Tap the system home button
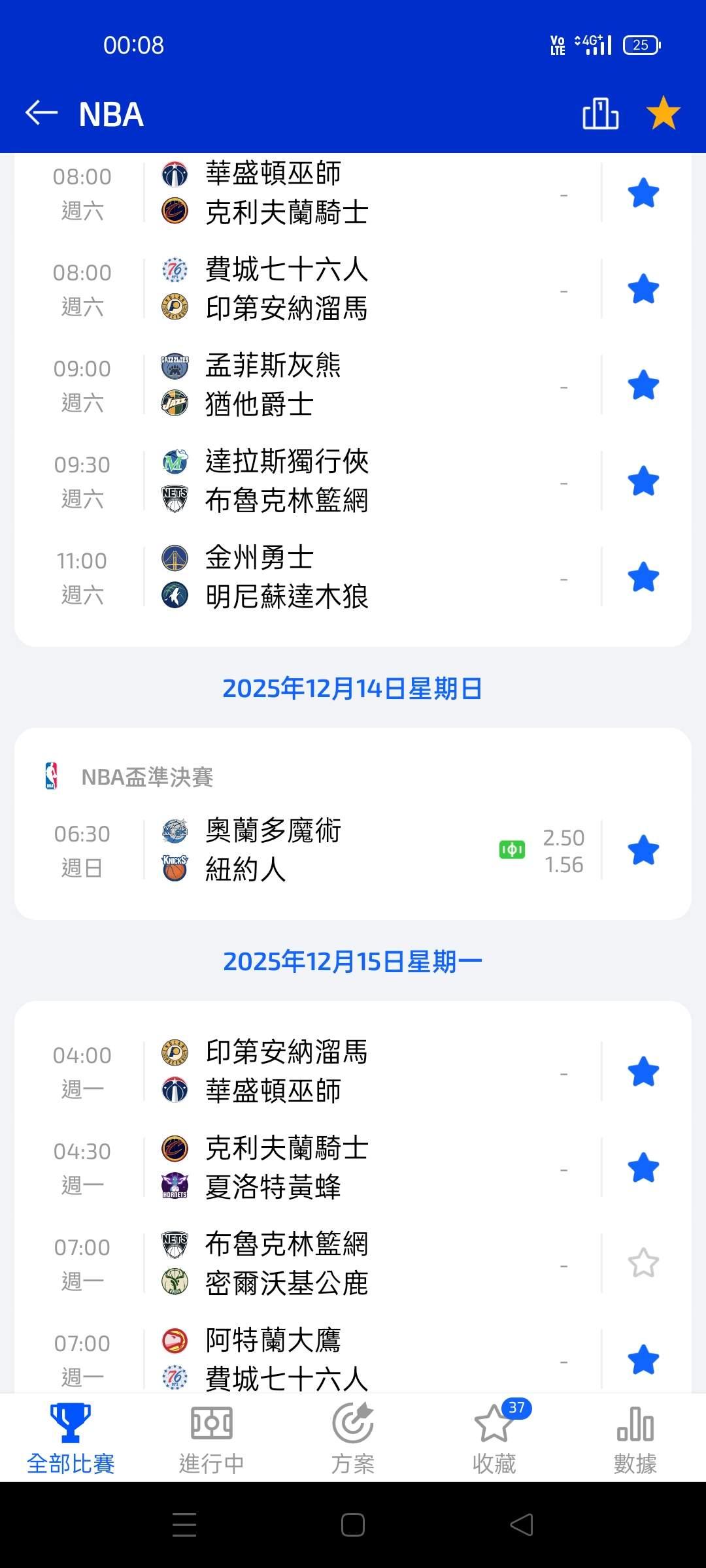Image resolution: width=706 pixels, height=1568 pixels. (353, 1525)
